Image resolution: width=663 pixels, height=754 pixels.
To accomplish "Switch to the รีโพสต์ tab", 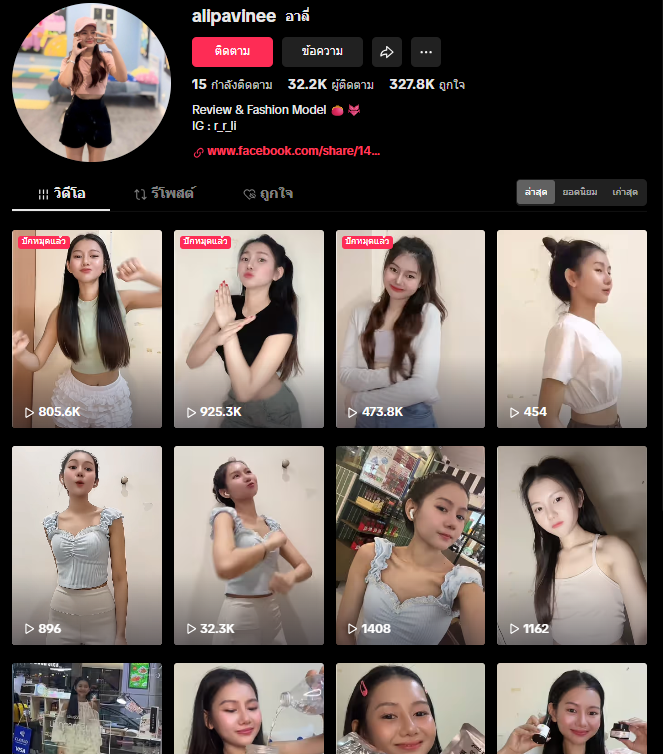I will (164, 194).
